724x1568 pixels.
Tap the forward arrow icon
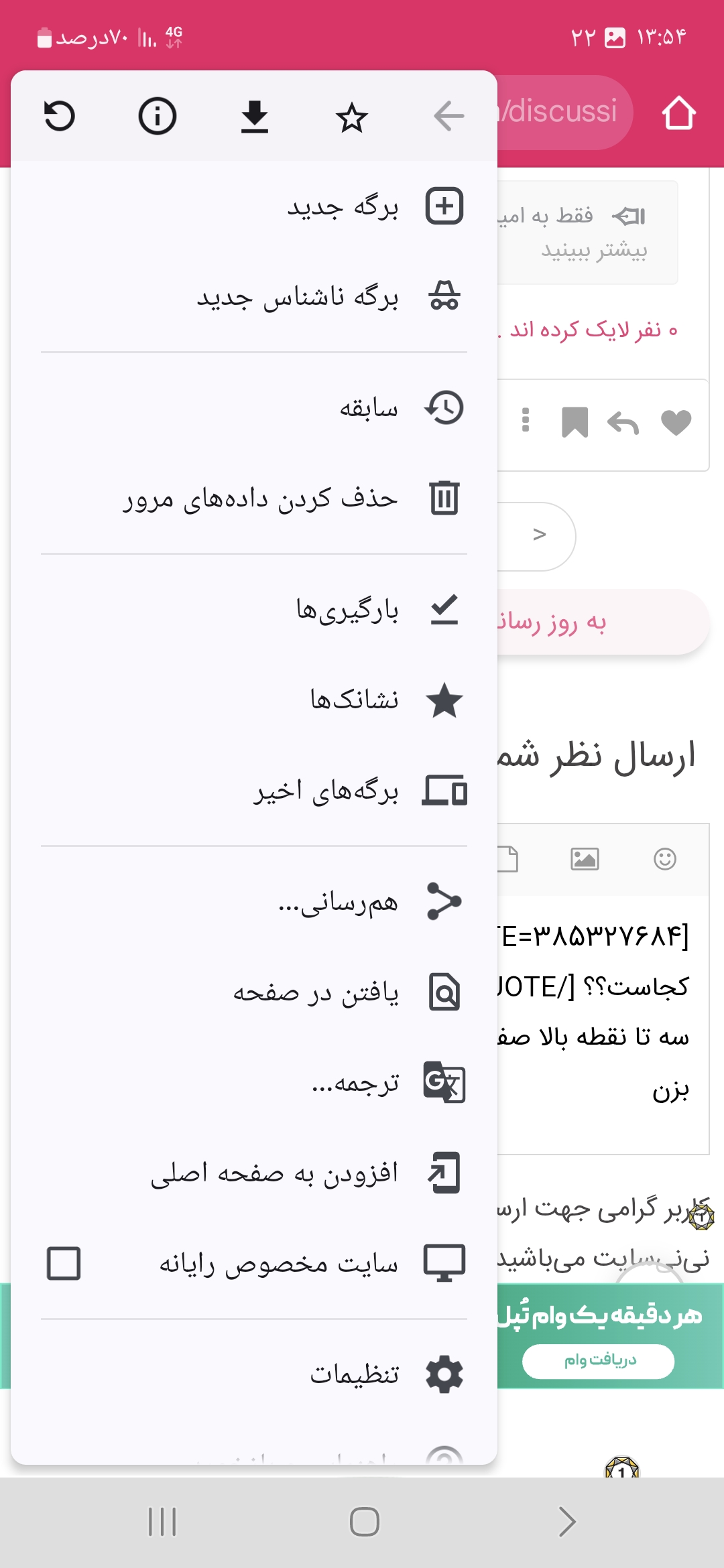click(x=448, y=116)
